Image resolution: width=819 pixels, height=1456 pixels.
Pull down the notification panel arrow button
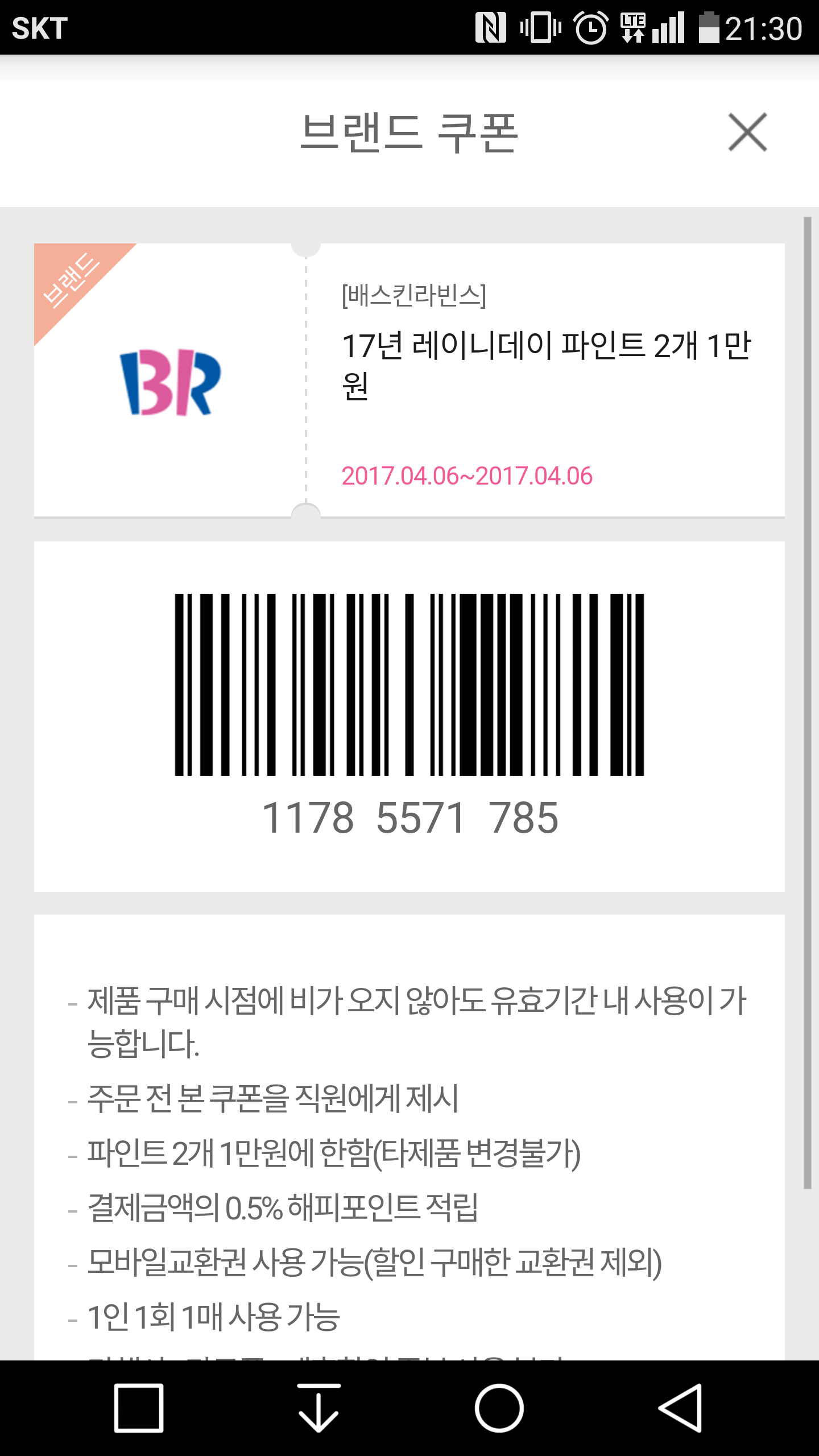[x=318, y=1408]
